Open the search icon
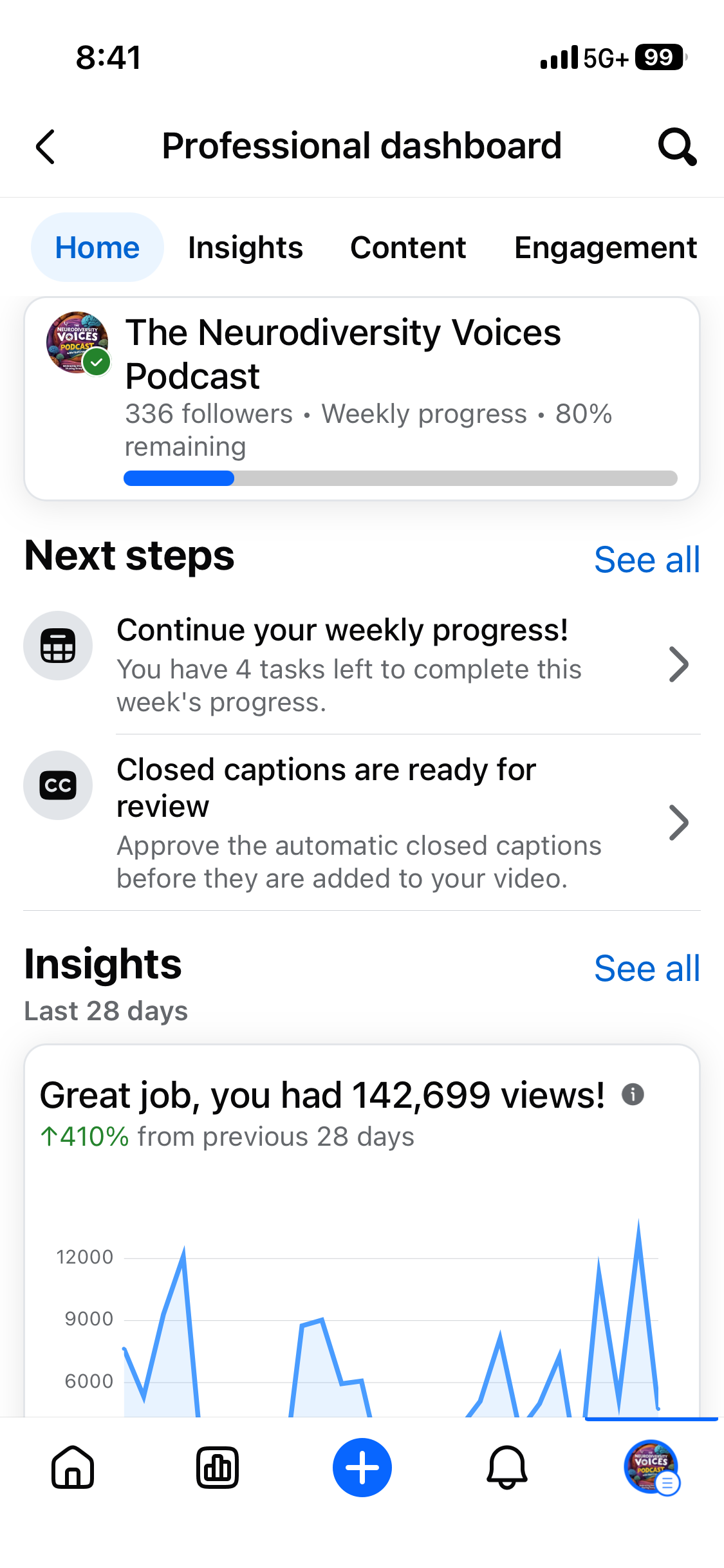Image resolution: width=724 pixels, height=1568 pixels. tap(676, 147)
